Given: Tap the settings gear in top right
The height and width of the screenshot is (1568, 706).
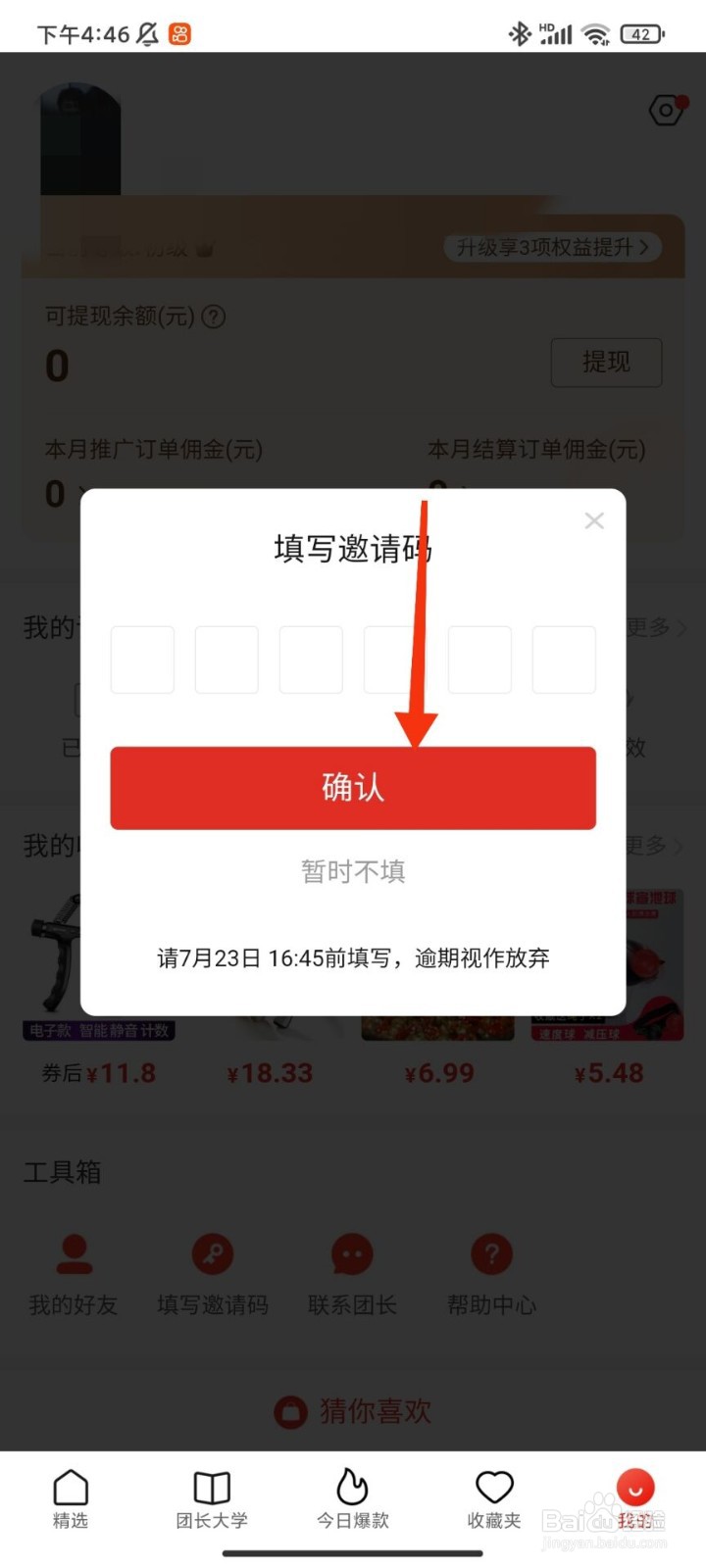Looking at the screenshot, I should click(x=665, y=111).
